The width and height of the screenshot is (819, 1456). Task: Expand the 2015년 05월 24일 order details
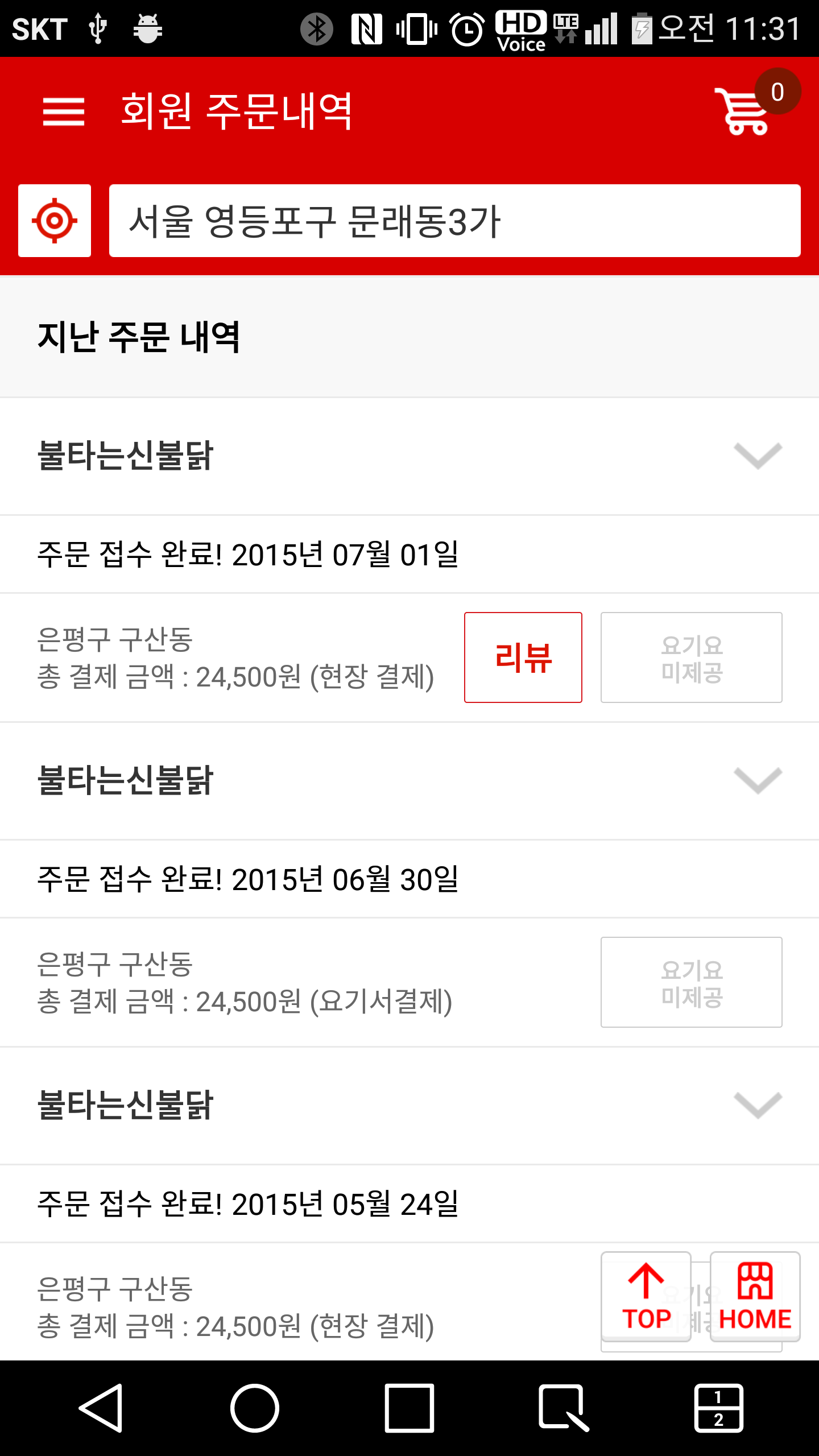tap(758, 1106)
